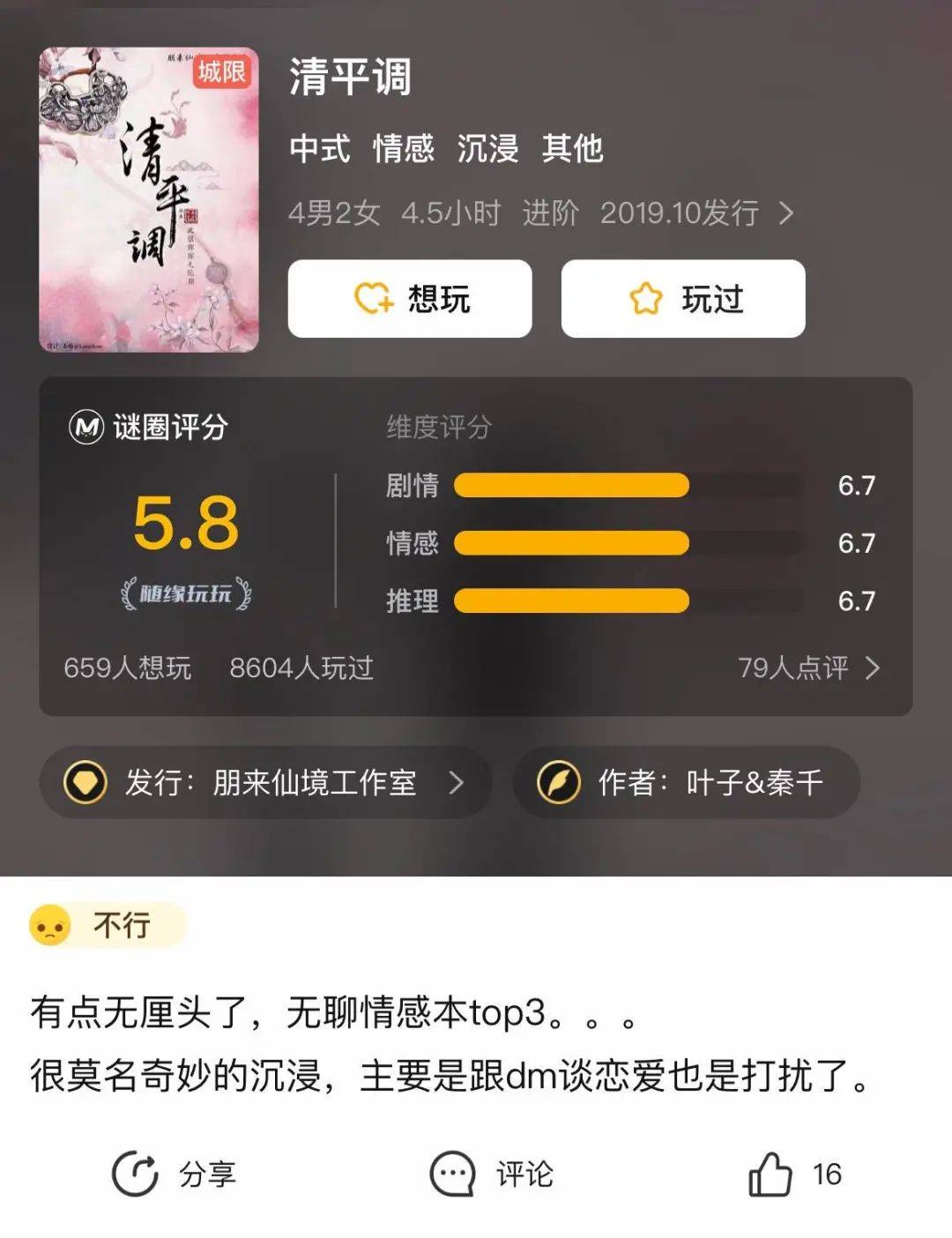Viewport: 952px width, 1238px height.
Task: Like the review with 16 likes
Action: [772, 1175]
